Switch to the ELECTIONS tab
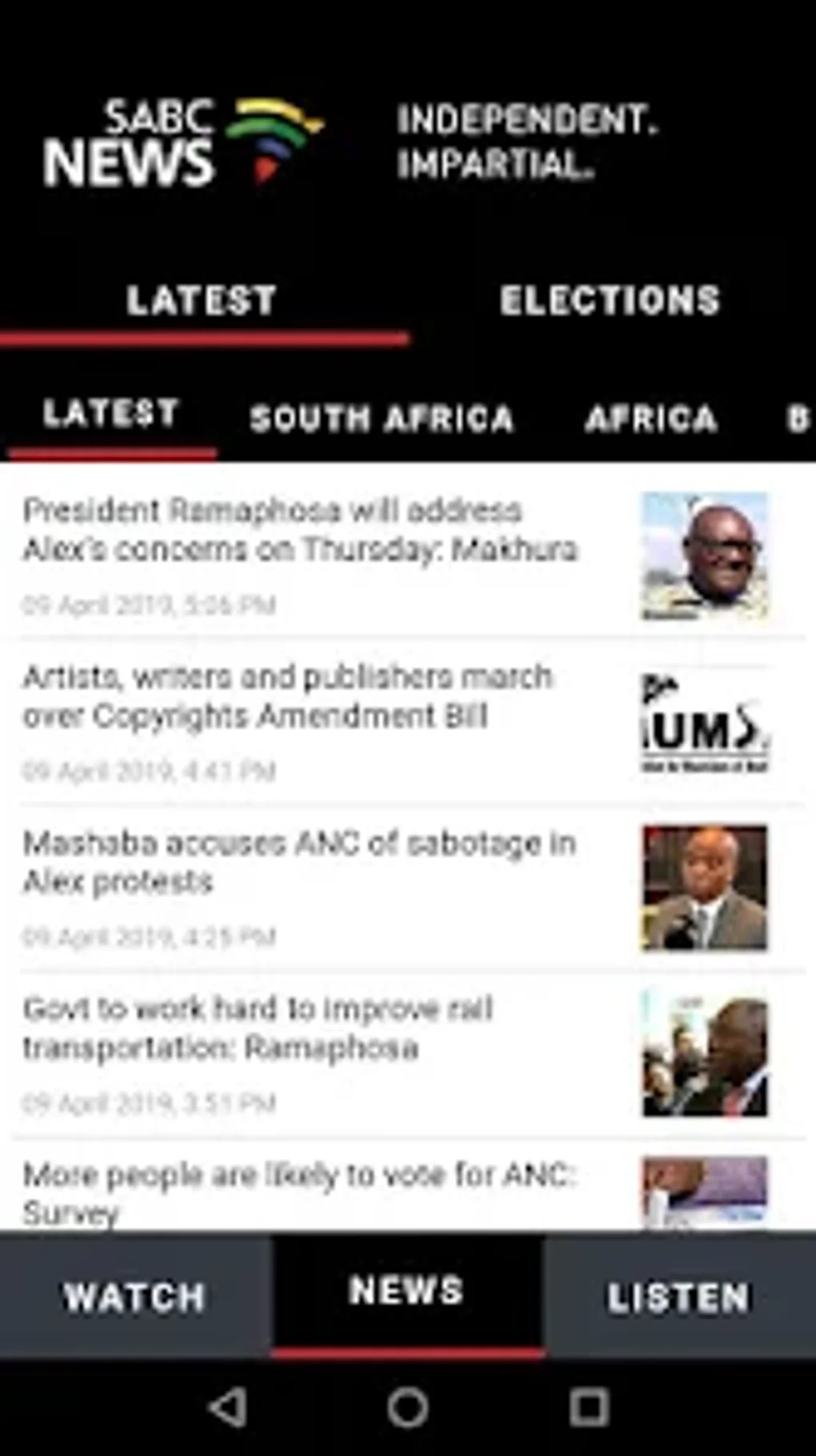Image resolution: width=816 pixels, height=1456 pixels. pyautogui.click(x=610, y=300)
